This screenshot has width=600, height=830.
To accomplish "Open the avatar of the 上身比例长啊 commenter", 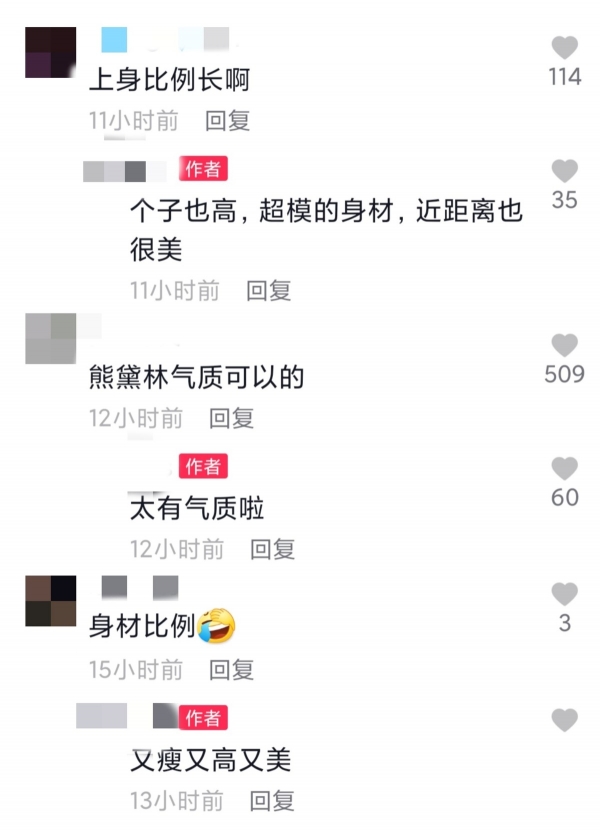I will pos(50,53).
